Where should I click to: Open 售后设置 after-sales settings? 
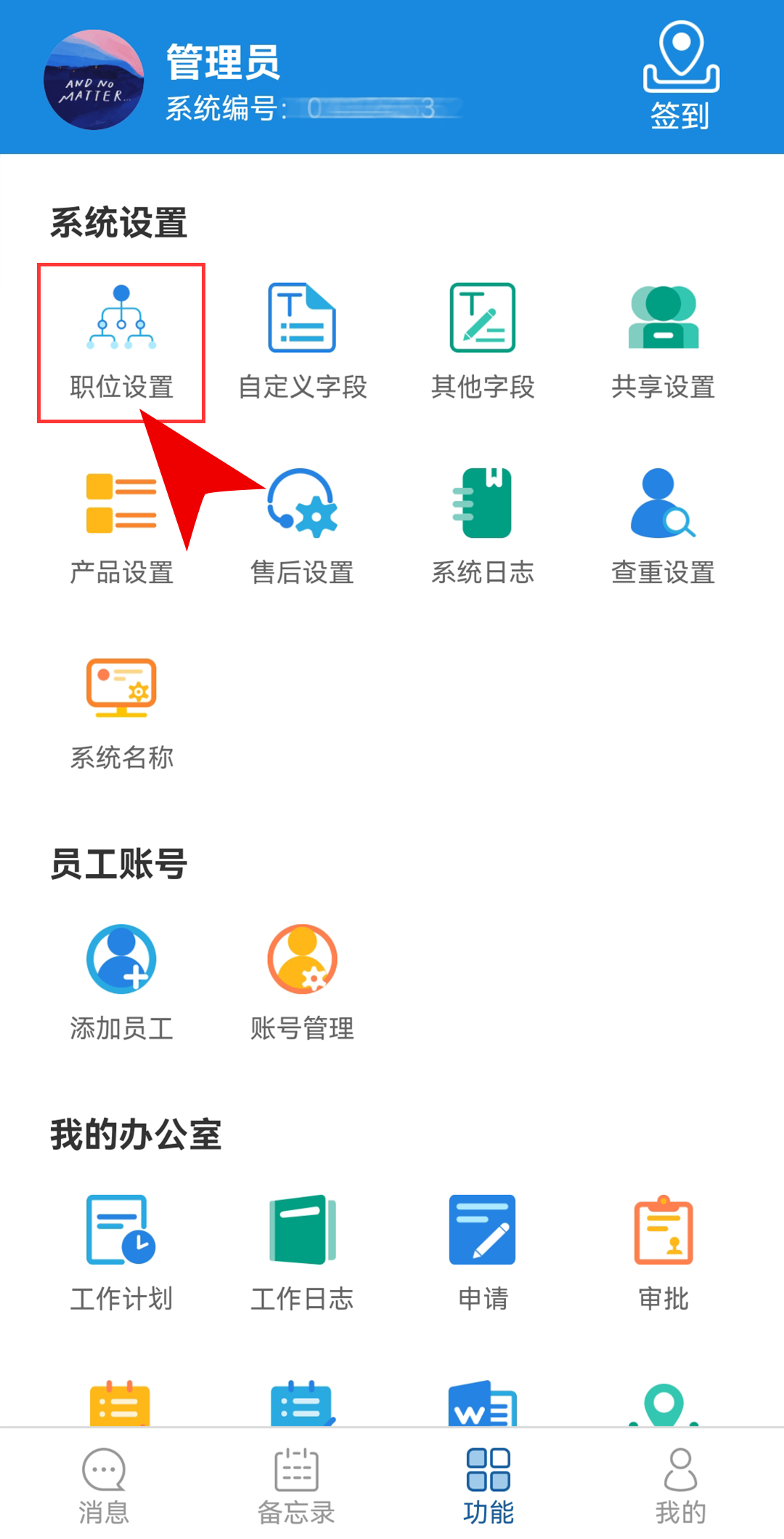coord(302,528)
